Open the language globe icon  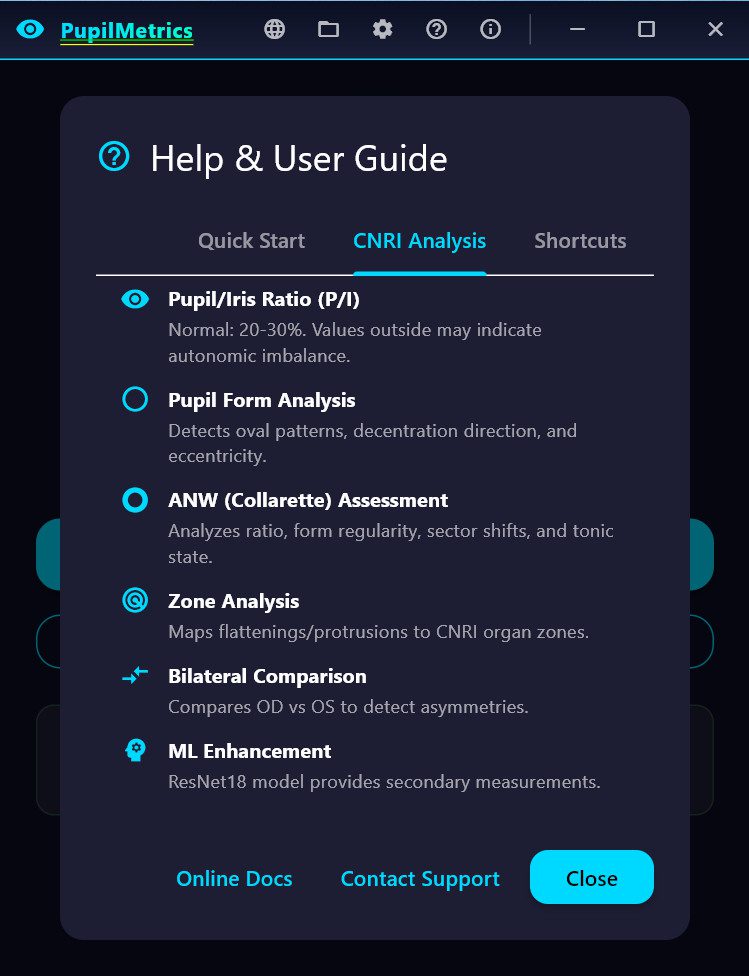pyautogui.click(x=275, y=29)
